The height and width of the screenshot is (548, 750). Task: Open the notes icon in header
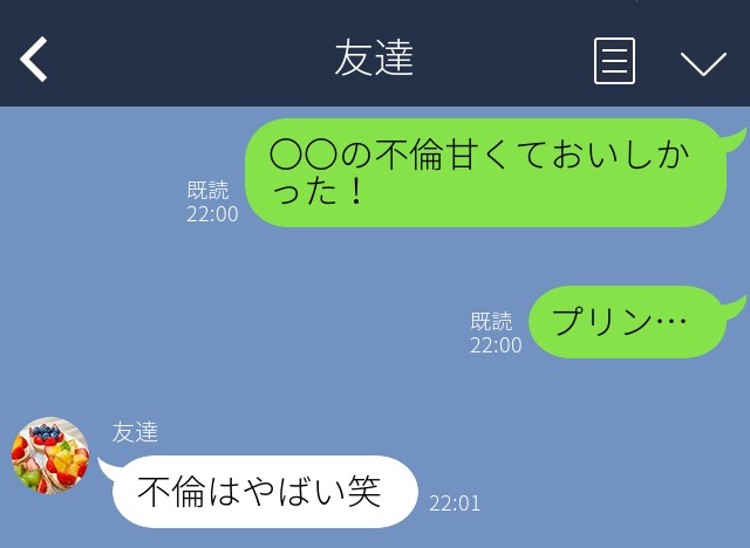point(614,60)
